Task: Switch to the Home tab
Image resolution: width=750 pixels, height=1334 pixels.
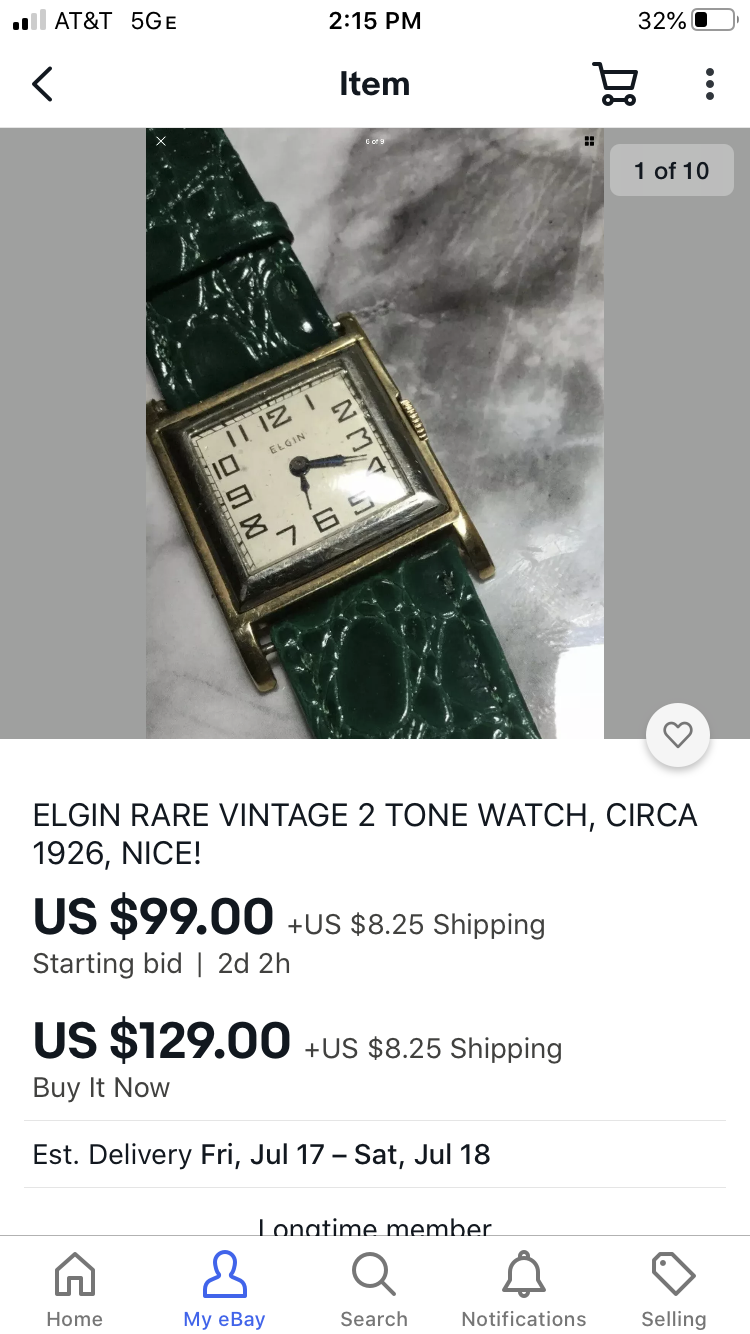Action: [x=75, y=1290]
